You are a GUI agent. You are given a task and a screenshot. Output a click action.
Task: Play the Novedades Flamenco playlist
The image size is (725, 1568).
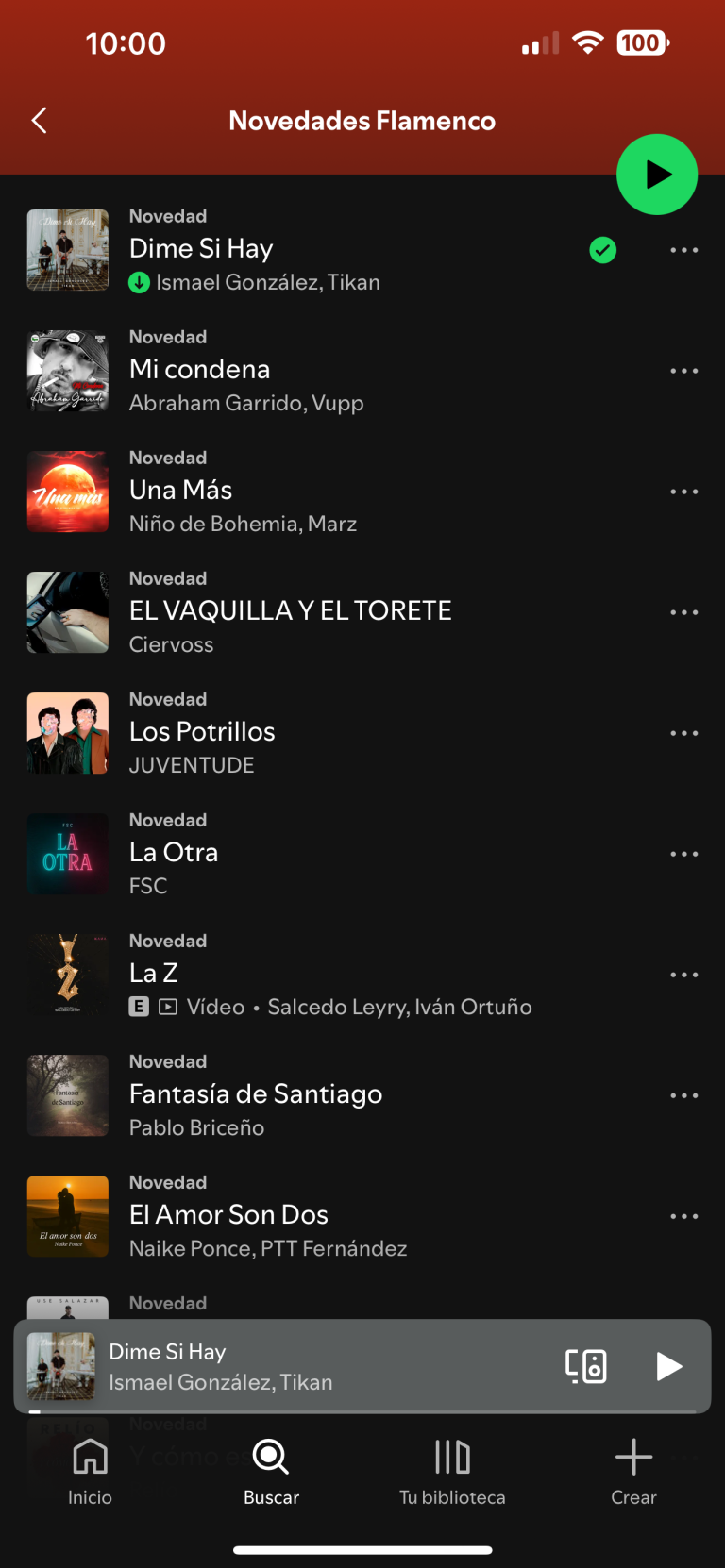point(656,175)
